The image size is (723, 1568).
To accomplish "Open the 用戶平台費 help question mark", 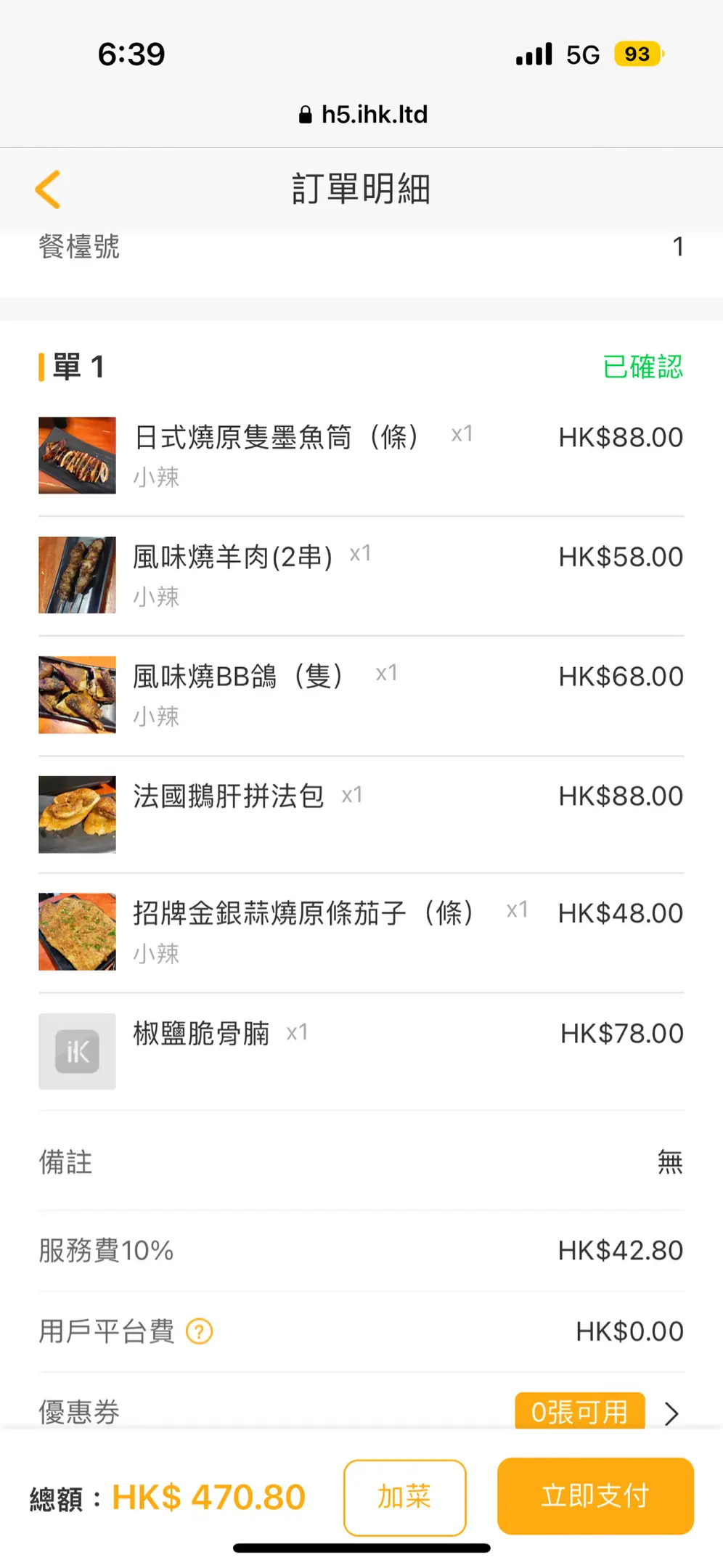I will (199, 1331).
